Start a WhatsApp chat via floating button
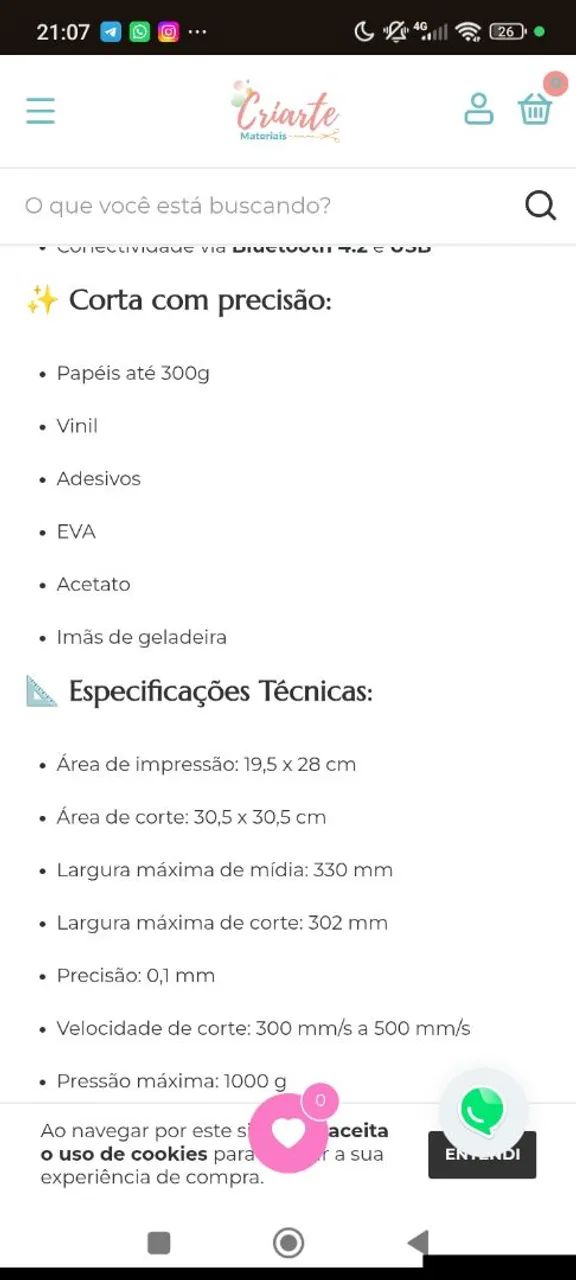Screen dimensions: 576x1280 click(x=483, y=1111)
